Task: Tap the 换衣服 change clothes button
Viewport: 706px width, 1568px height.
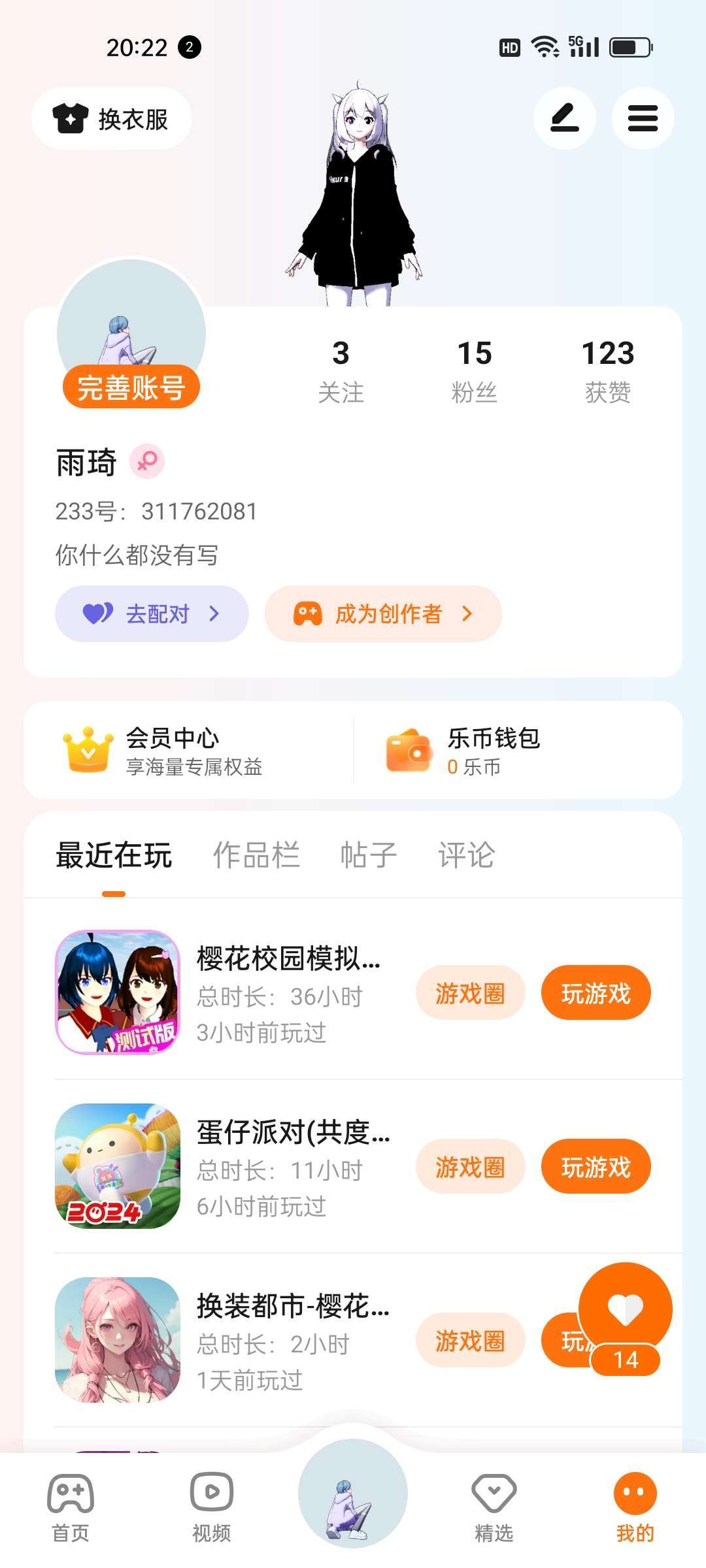Action: 111,118
